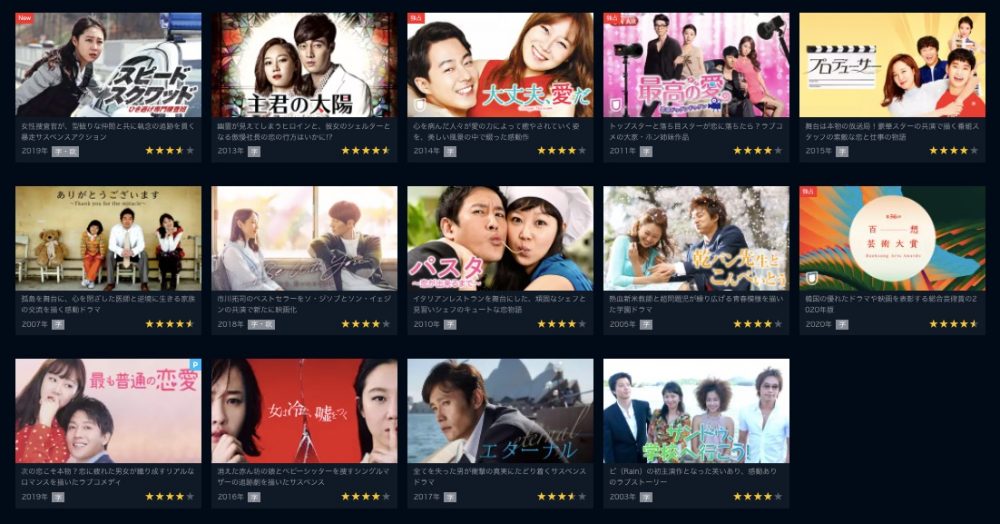Image resolution: width=1000 pixels, height=524 pixels.
Task: Open the スピードスクワッド drama card
Action: (x=108, y=65)
